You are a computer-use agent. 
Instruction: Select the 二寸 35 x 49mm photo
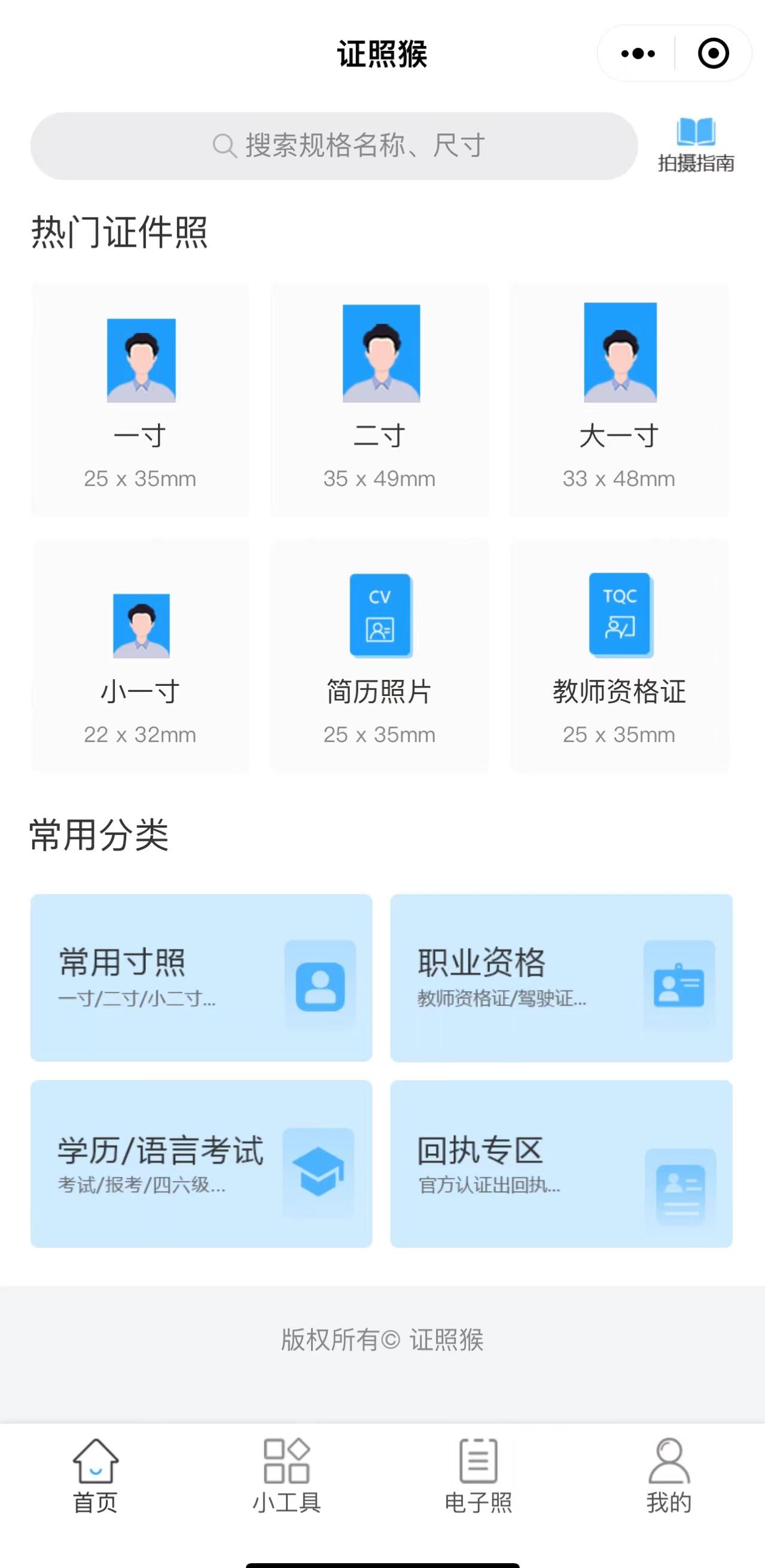pyautogui.click(x=379, y=400)
